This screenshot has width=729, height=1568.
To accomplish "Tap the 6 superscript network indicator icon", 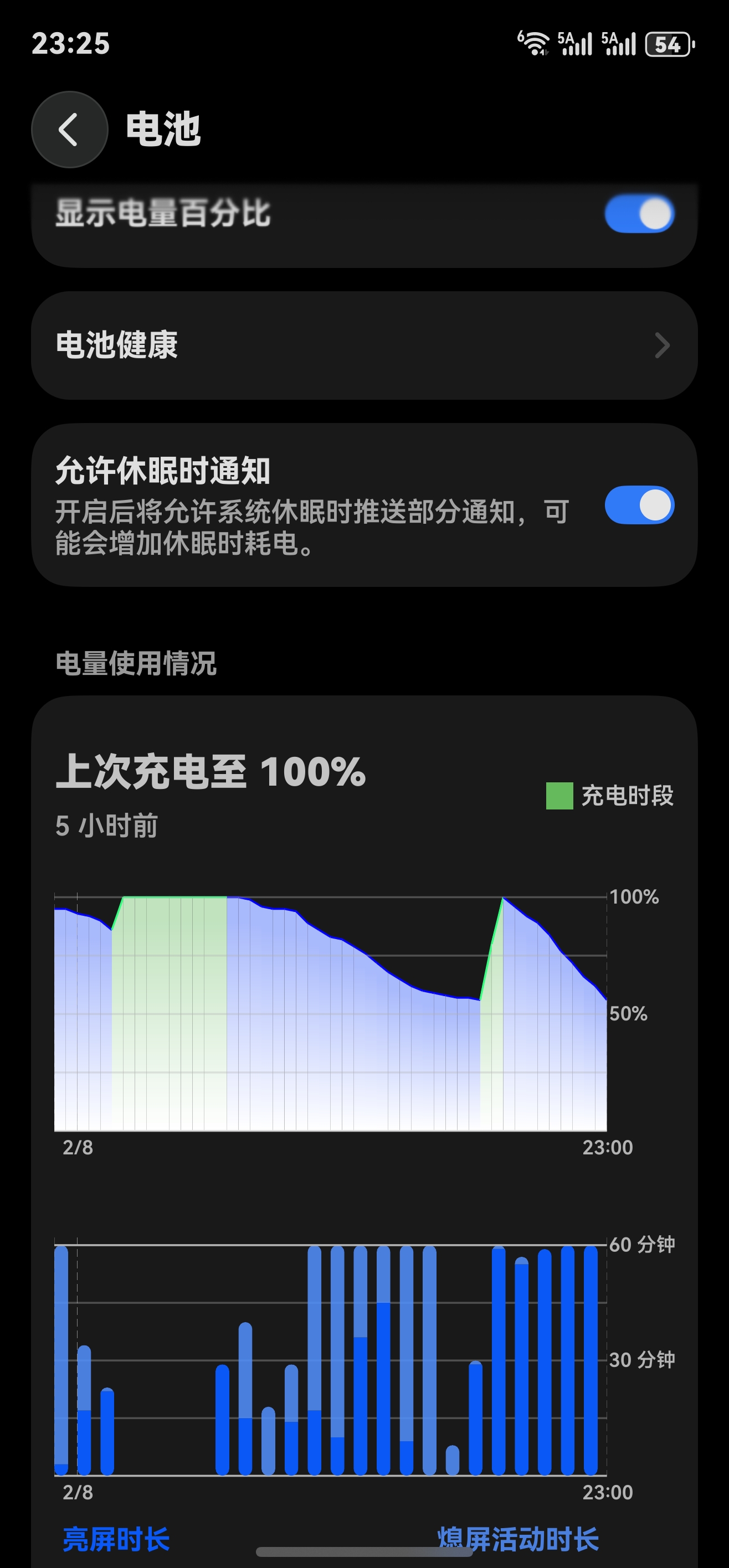I will point(521,35).
